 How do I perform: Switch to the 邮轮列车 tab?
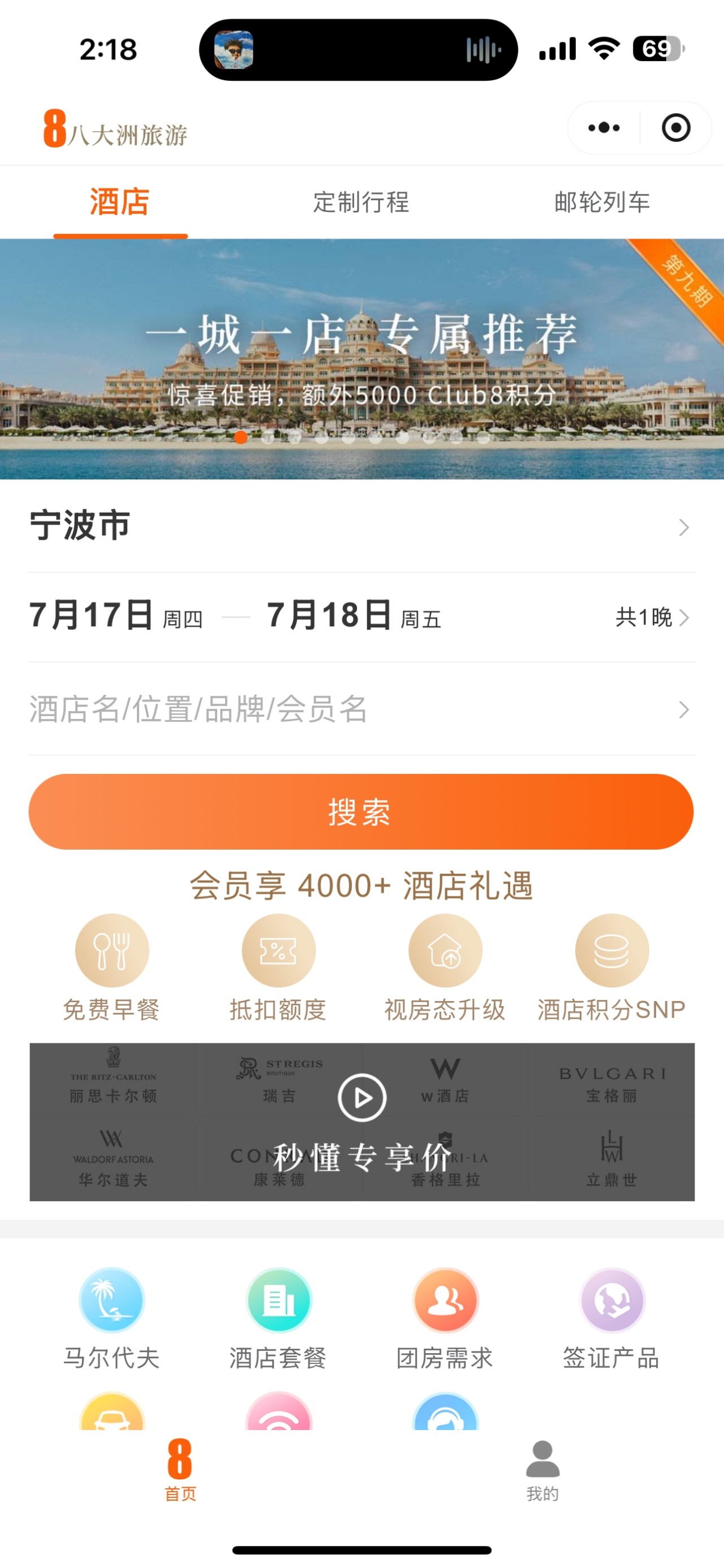point(602,202)
